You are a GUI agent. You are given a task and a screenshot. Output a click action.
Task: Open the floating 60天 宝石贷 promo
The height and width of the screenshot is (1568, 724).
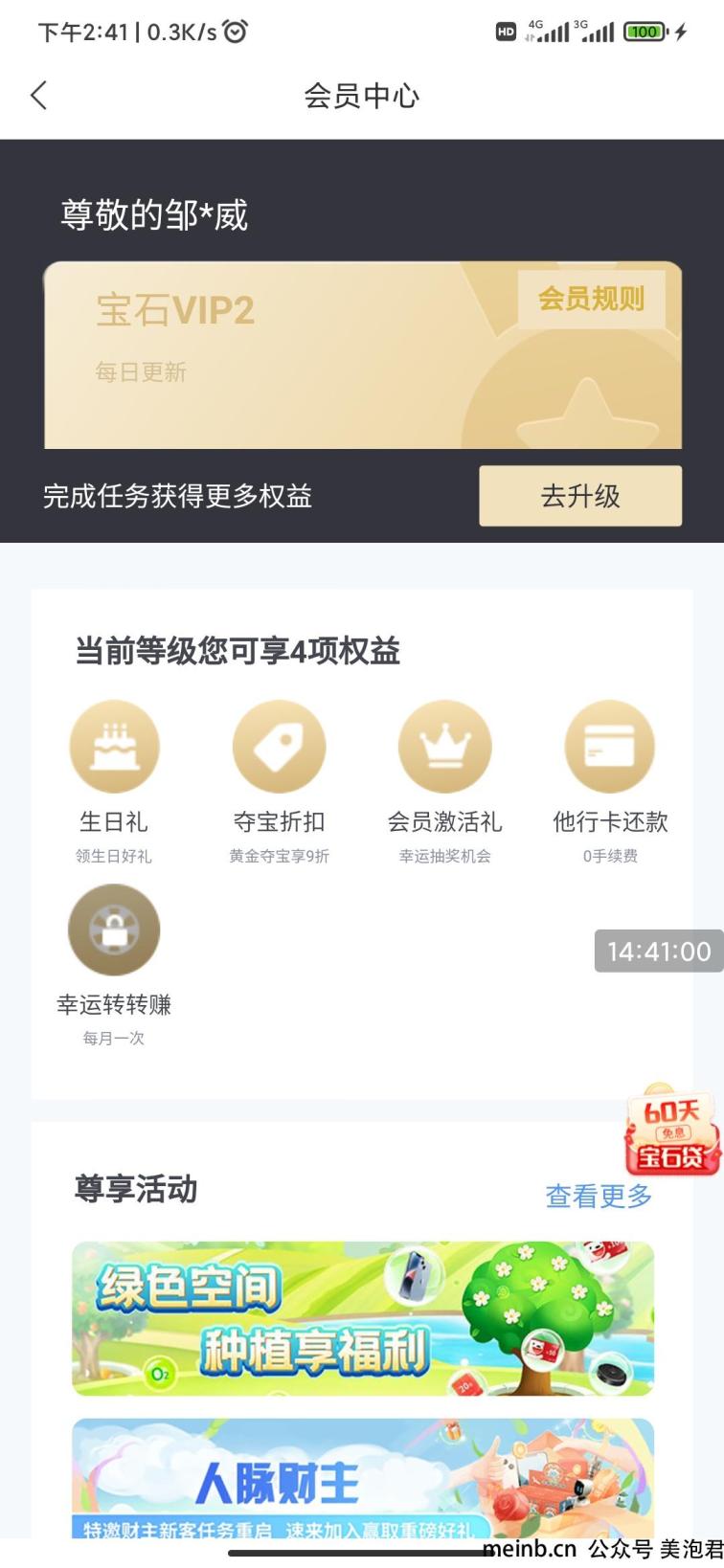pyautogui.click(x=671, y=1131)
